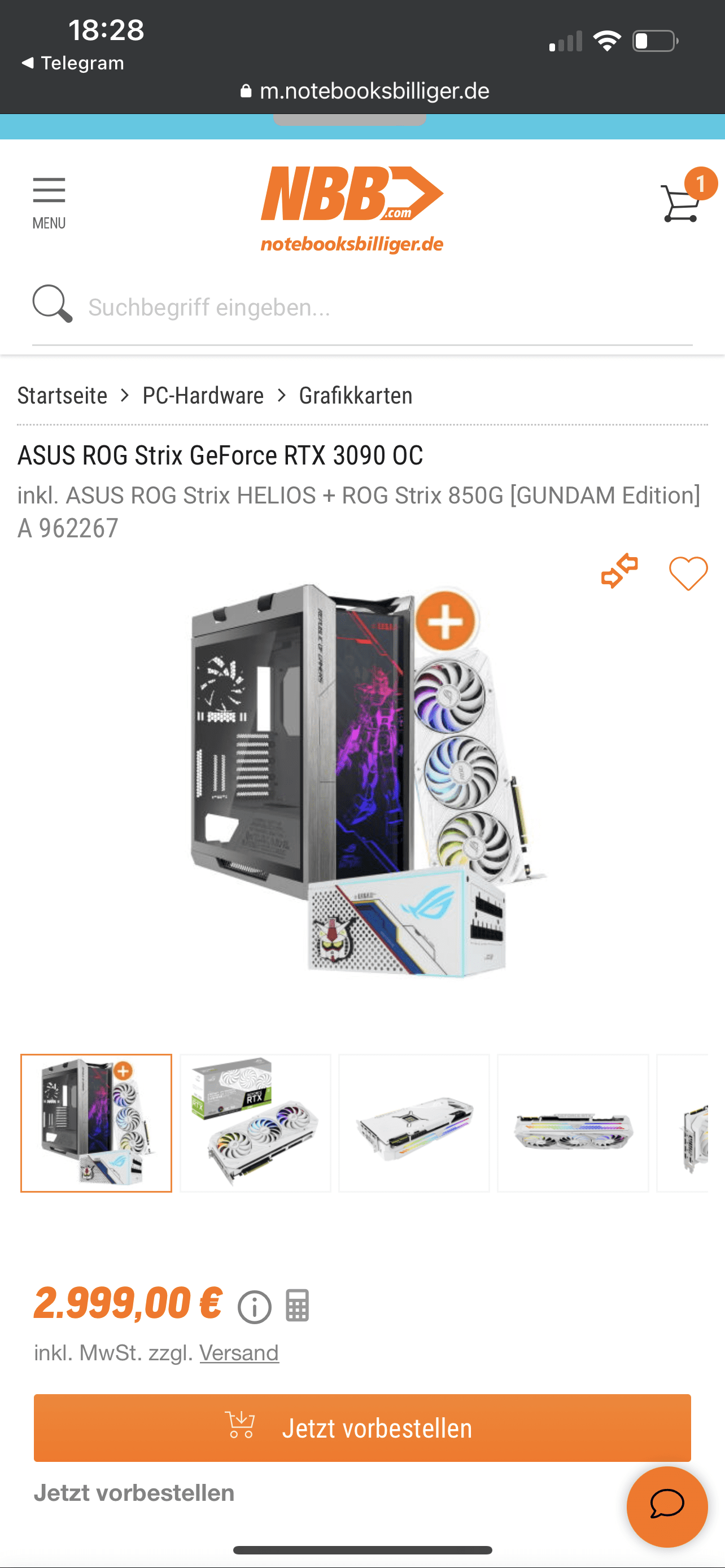Select the fourth thumbnail with card side view
The width and height of the screenshot is (725, 1568).
[573, 1123]
